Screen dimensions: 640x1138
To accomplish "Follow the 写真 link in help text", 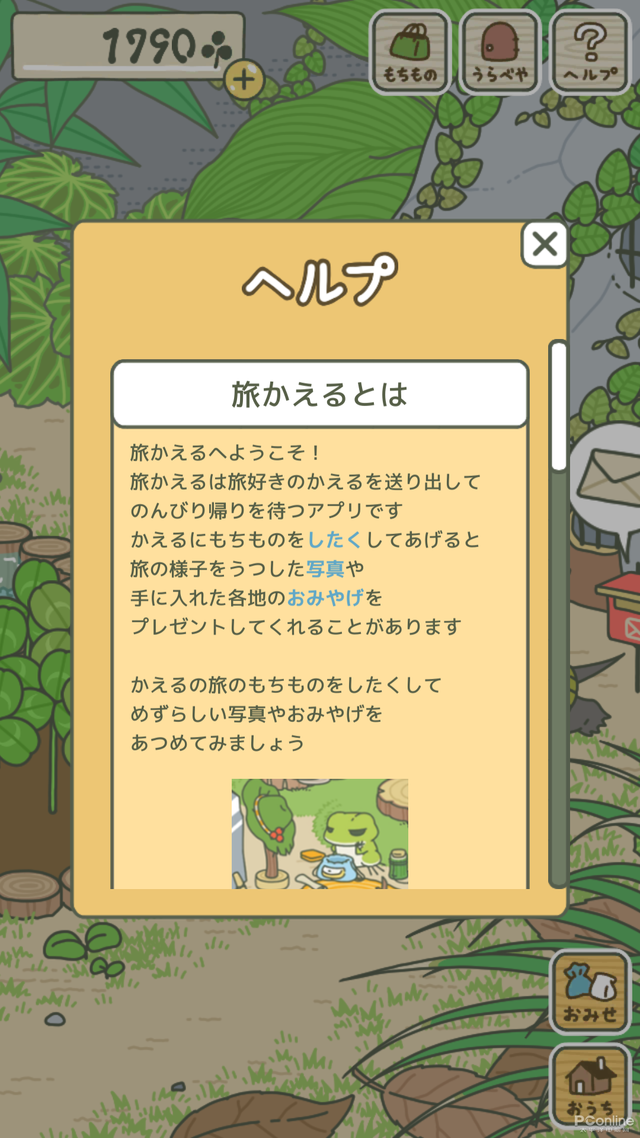I will coord(325,569).
